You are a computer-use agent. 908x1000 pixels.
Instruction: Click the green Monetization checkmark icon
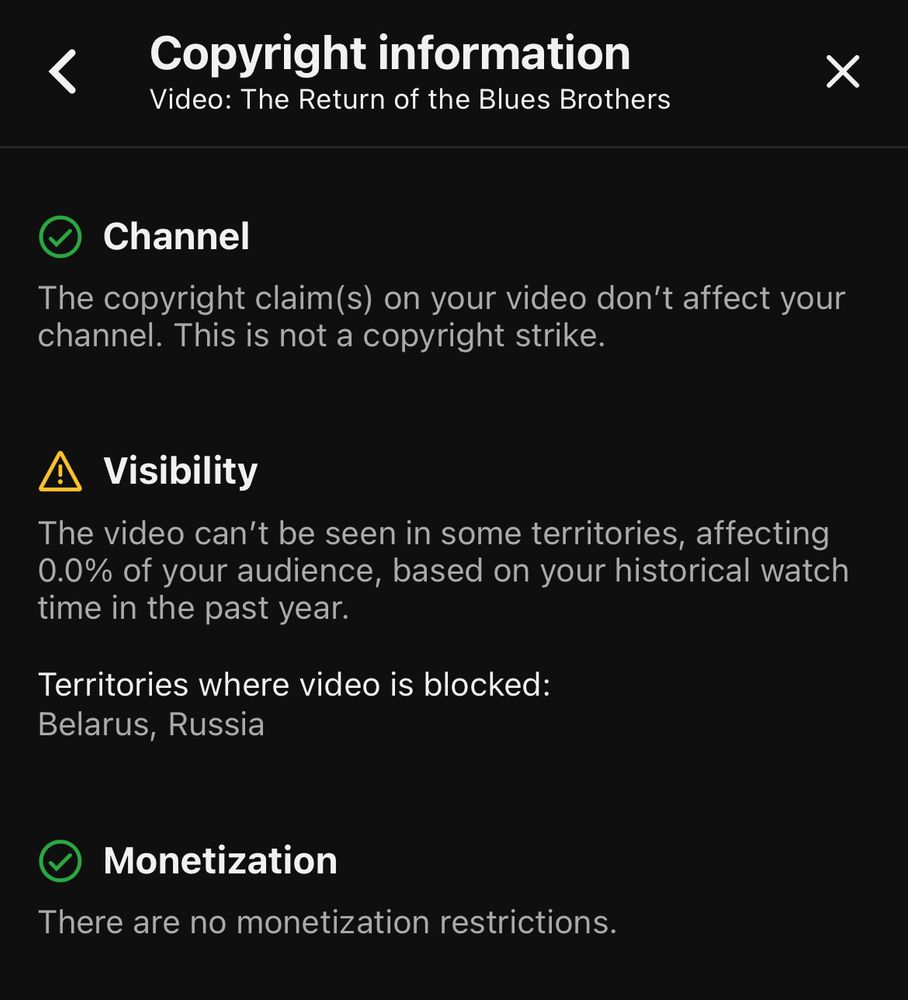[60, 860]
